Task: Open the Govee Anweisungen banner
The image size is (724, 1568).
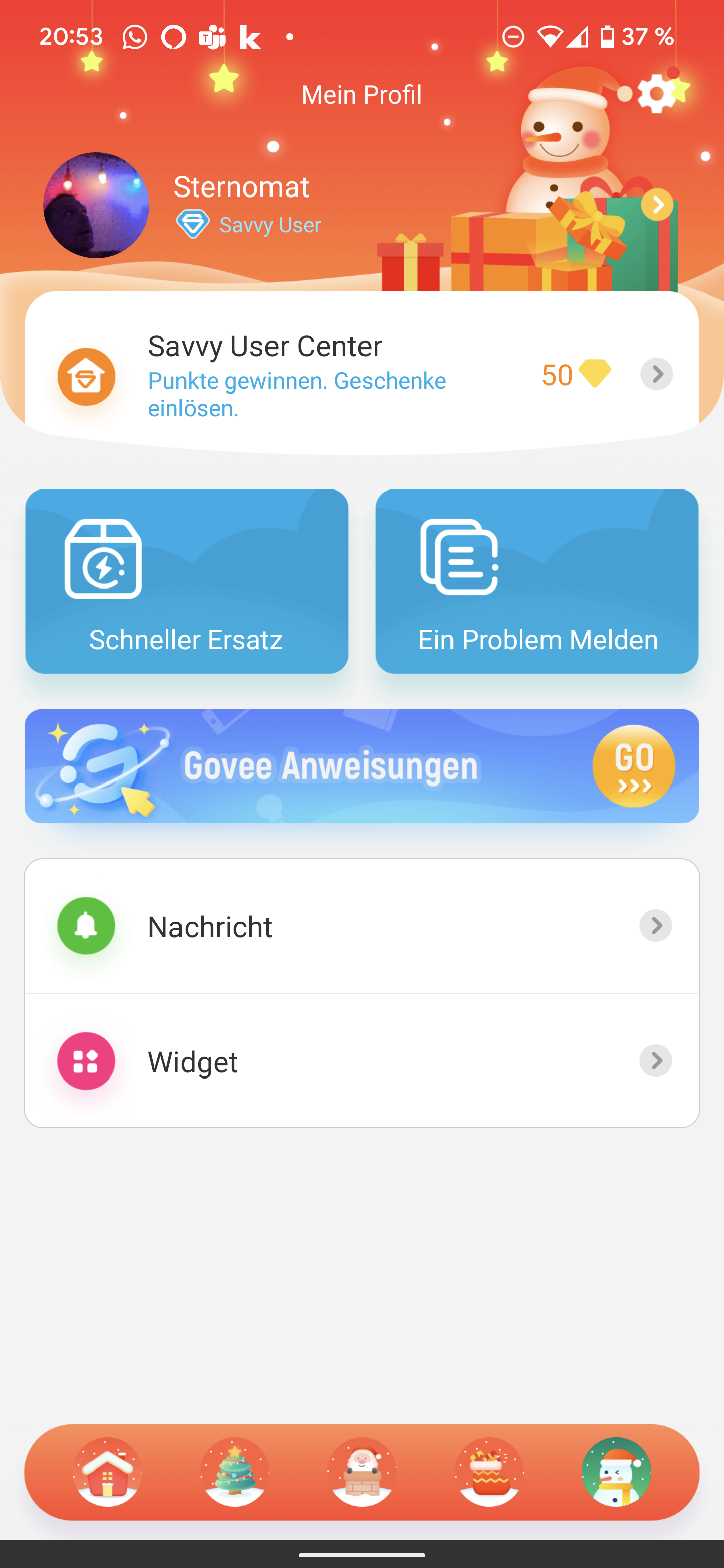Action: (361, 766)
